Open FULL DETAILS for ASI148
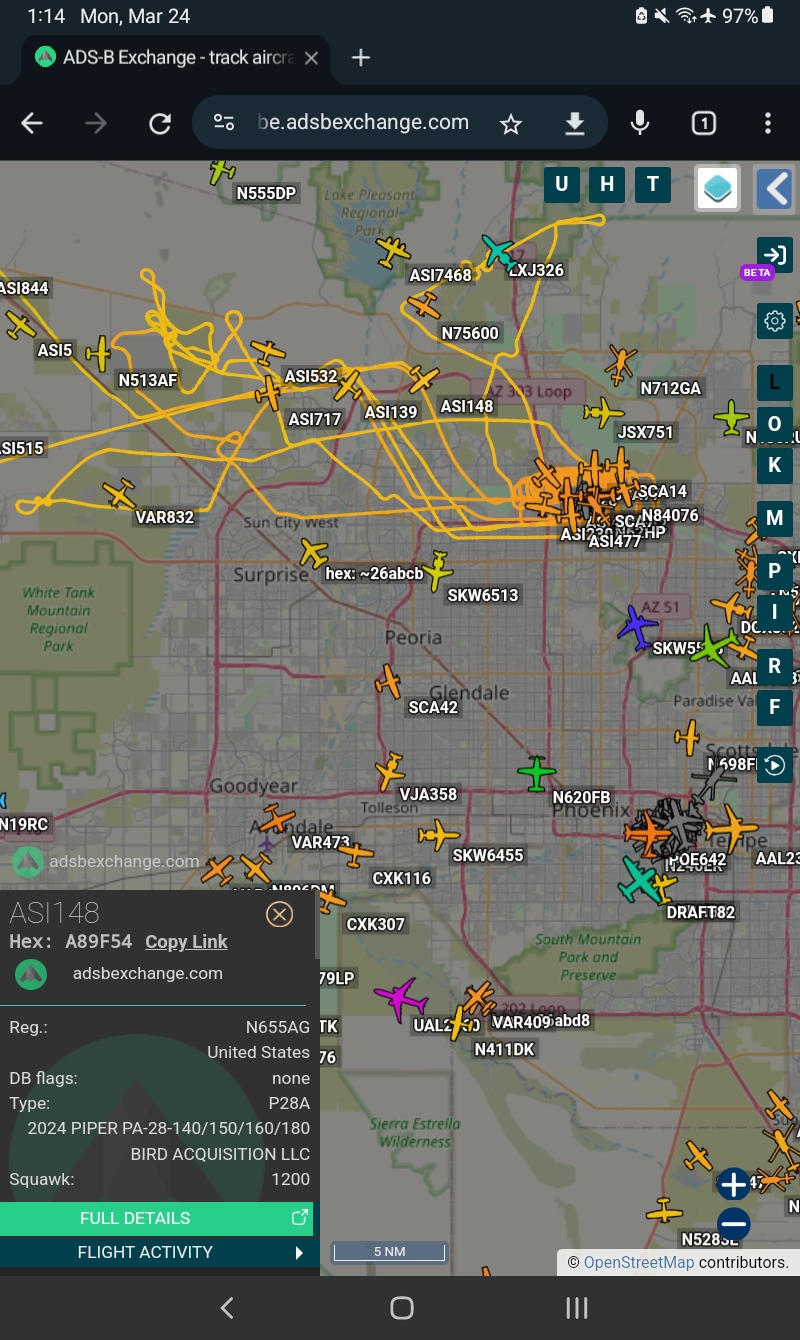Viewport: 800px width, 1340px height. coord(156,1218)
